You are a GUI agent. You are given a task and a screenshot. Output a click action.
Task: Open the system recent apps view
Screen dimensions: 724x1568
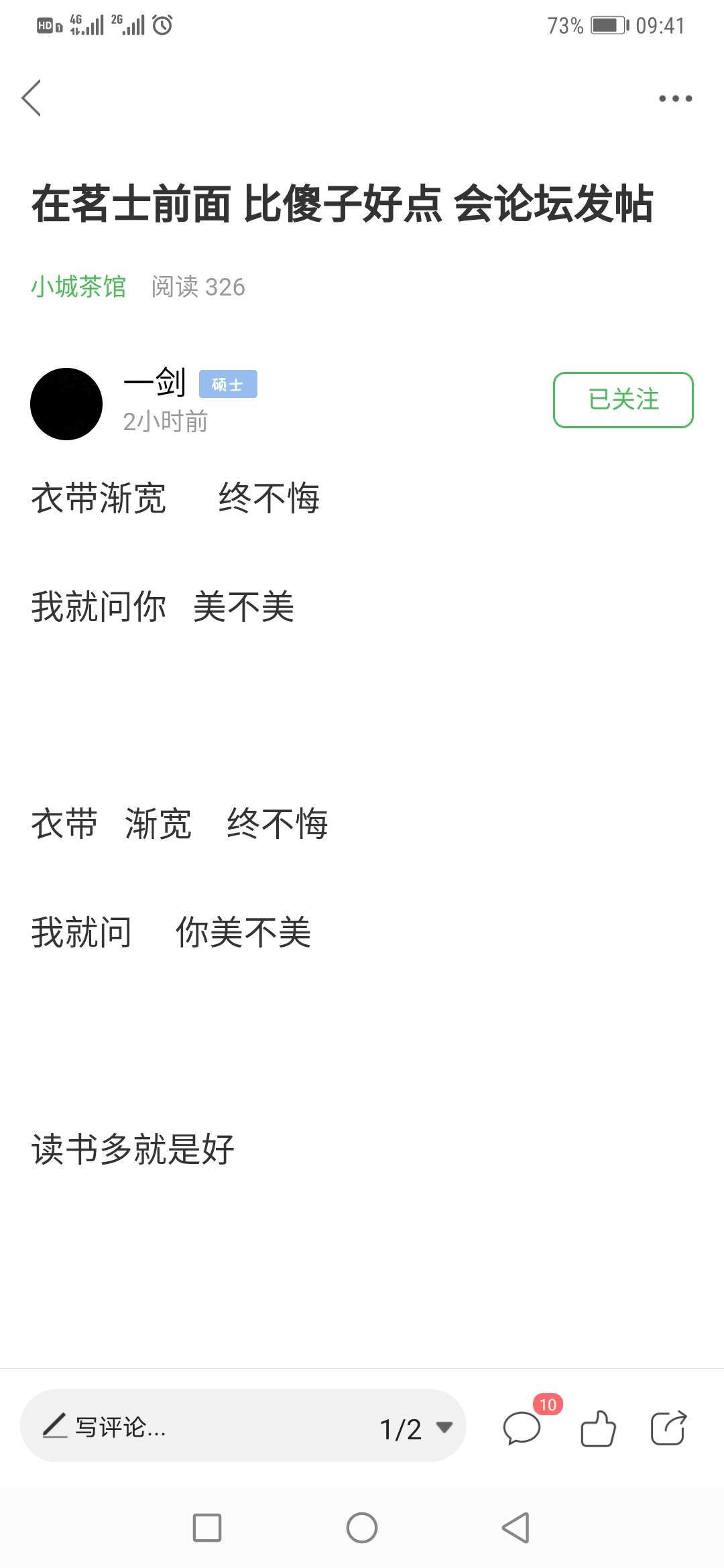tap(207, 1528)
